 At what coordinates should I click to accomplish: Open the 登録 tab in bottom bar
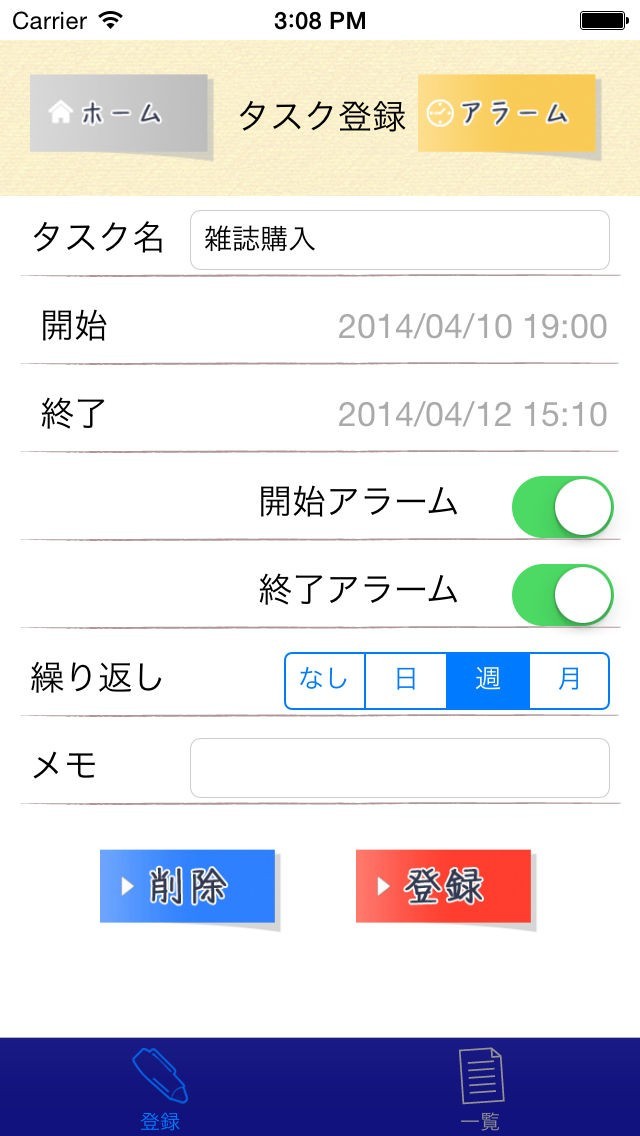coord(160,1088)
